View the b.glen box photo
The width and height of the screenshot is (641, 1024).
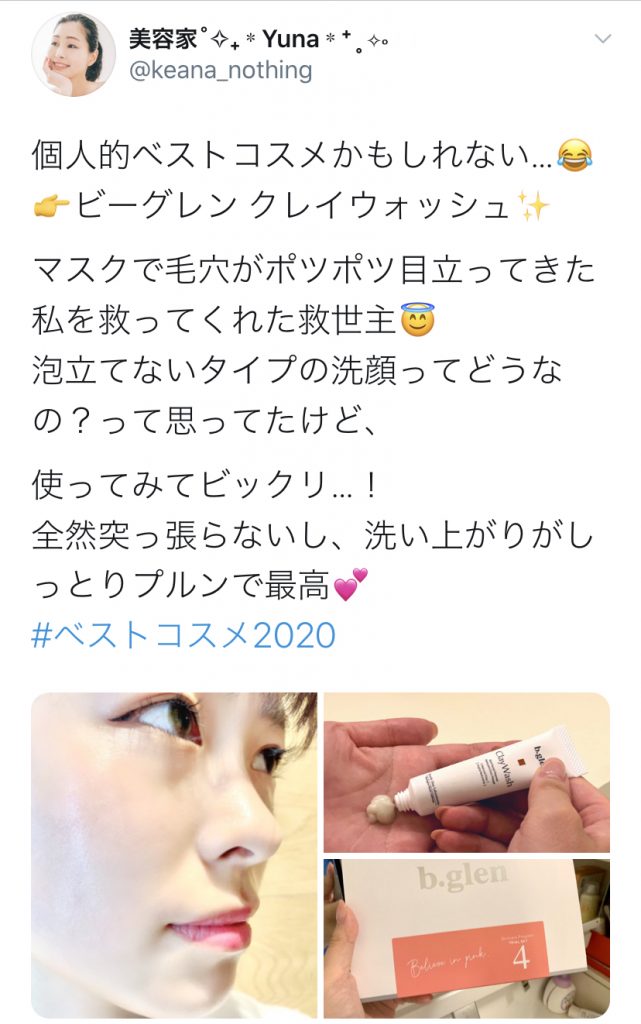tap(466, 930)
